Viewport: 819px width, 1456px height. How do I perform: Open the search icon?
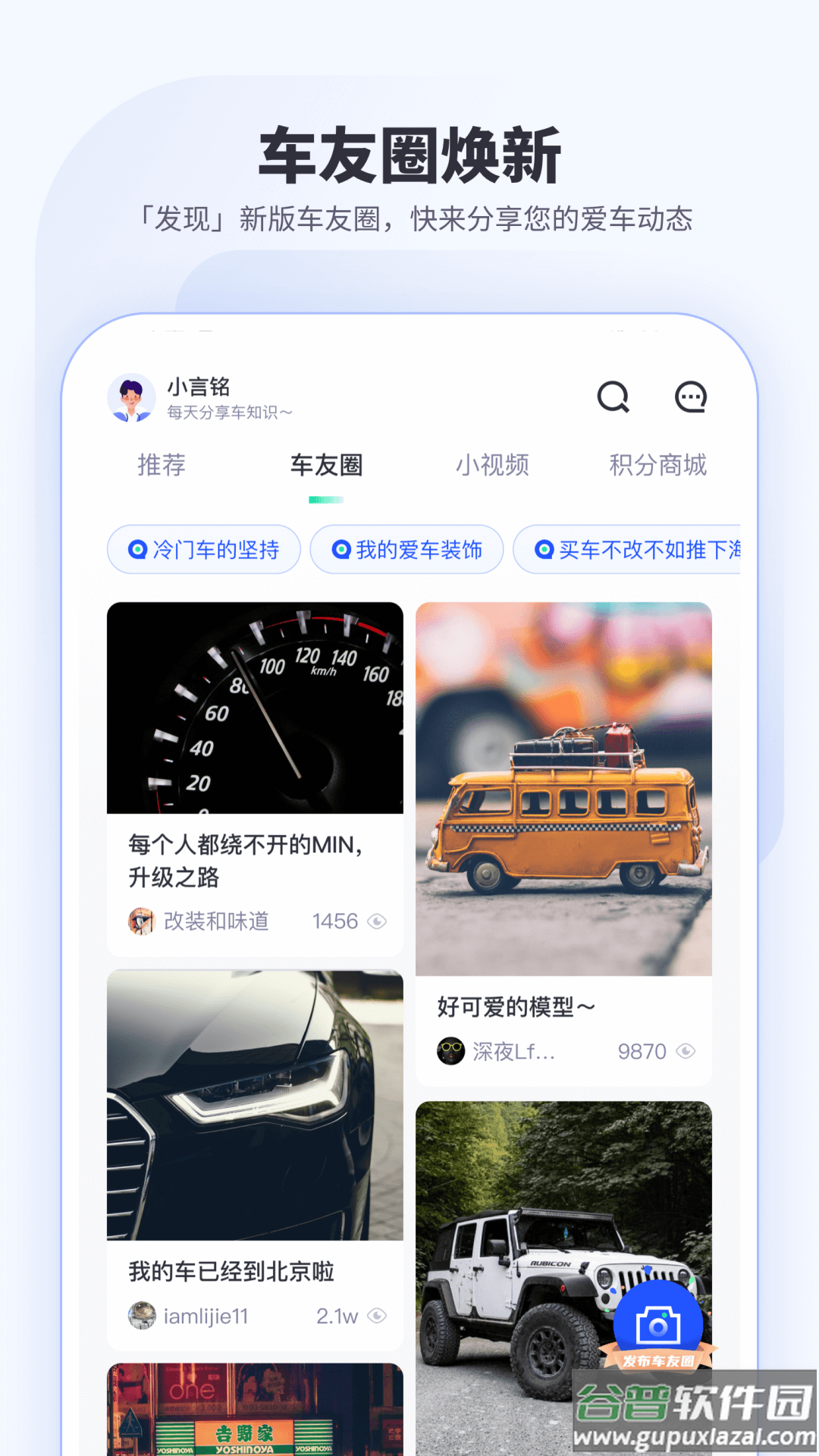click(613, 397)
